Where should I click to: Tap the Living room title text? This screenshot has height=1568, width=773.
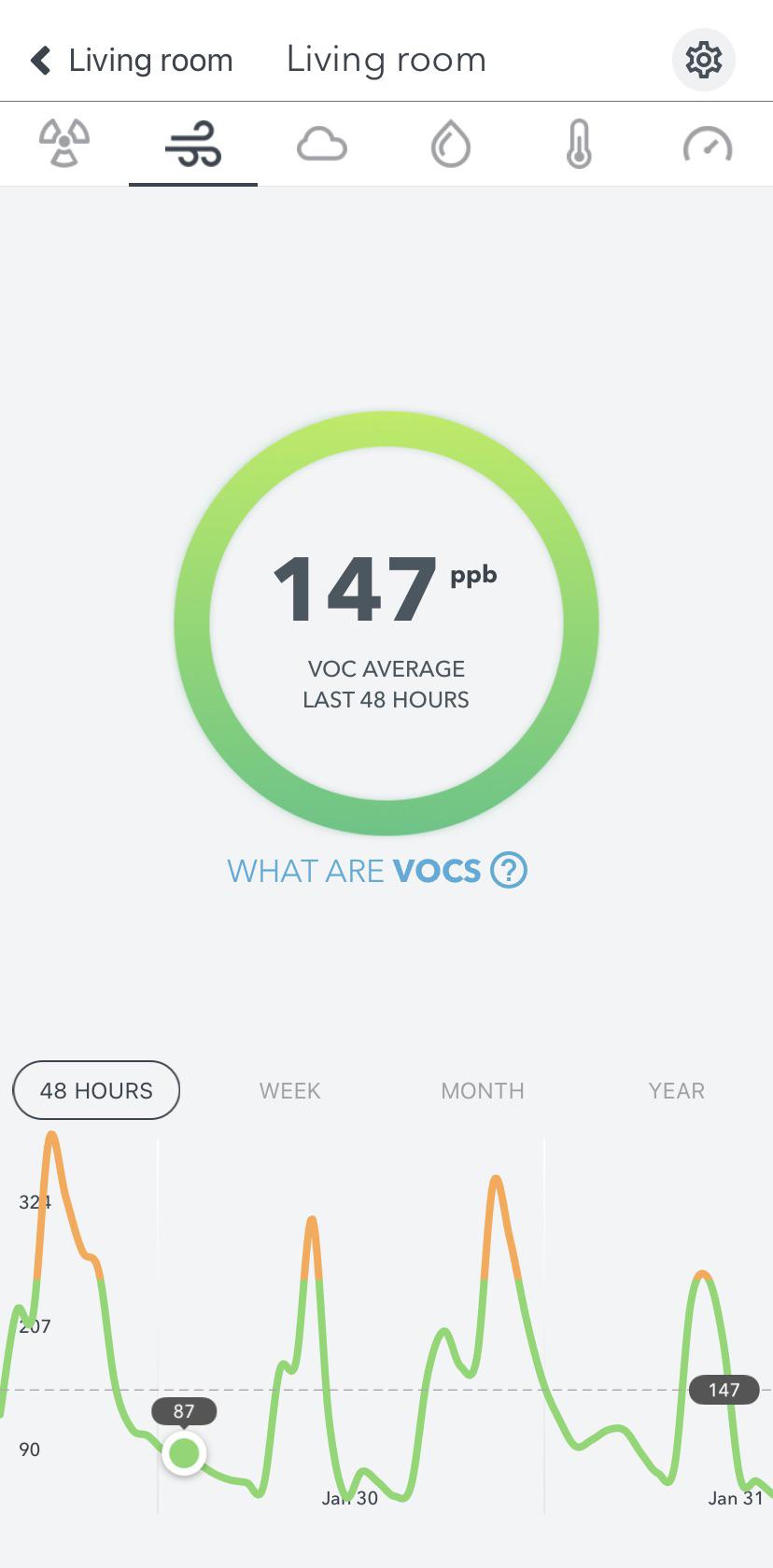tap(386, 59)
